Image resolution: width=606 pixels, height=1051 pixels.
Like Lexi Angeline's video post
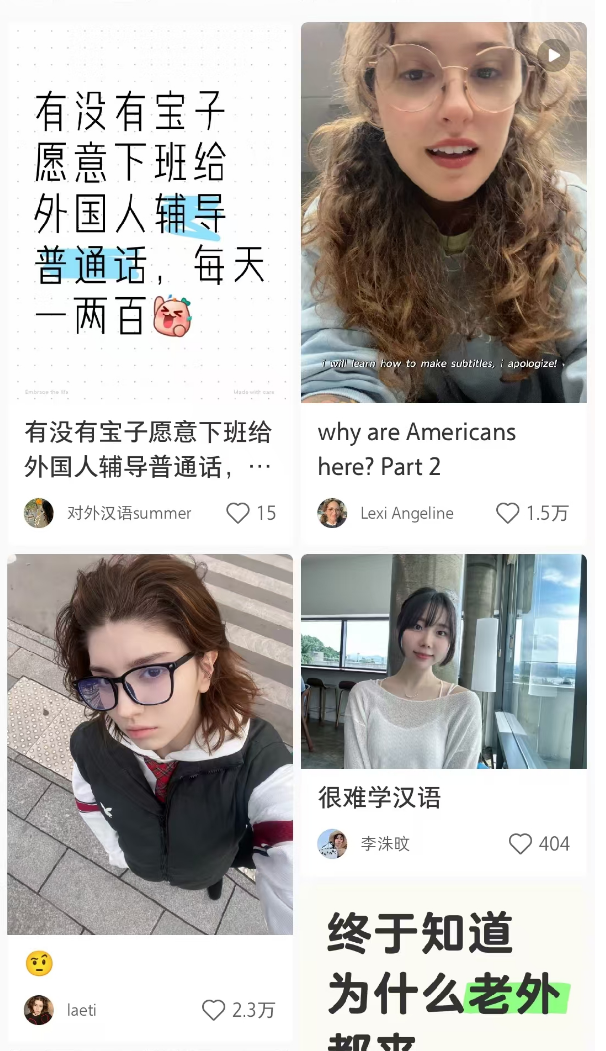509,513
